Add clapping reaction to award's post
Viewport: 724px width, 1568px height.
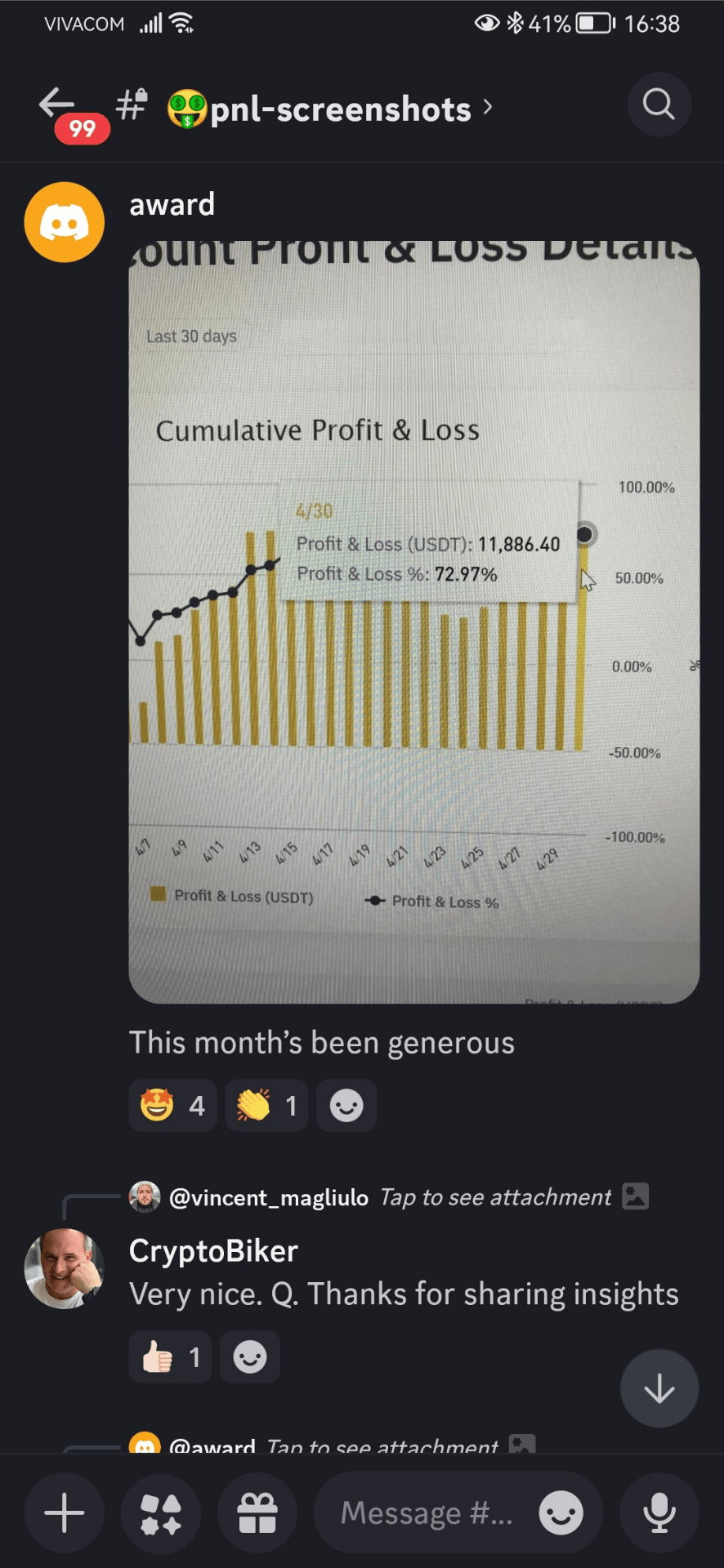tap(266, 1106)
